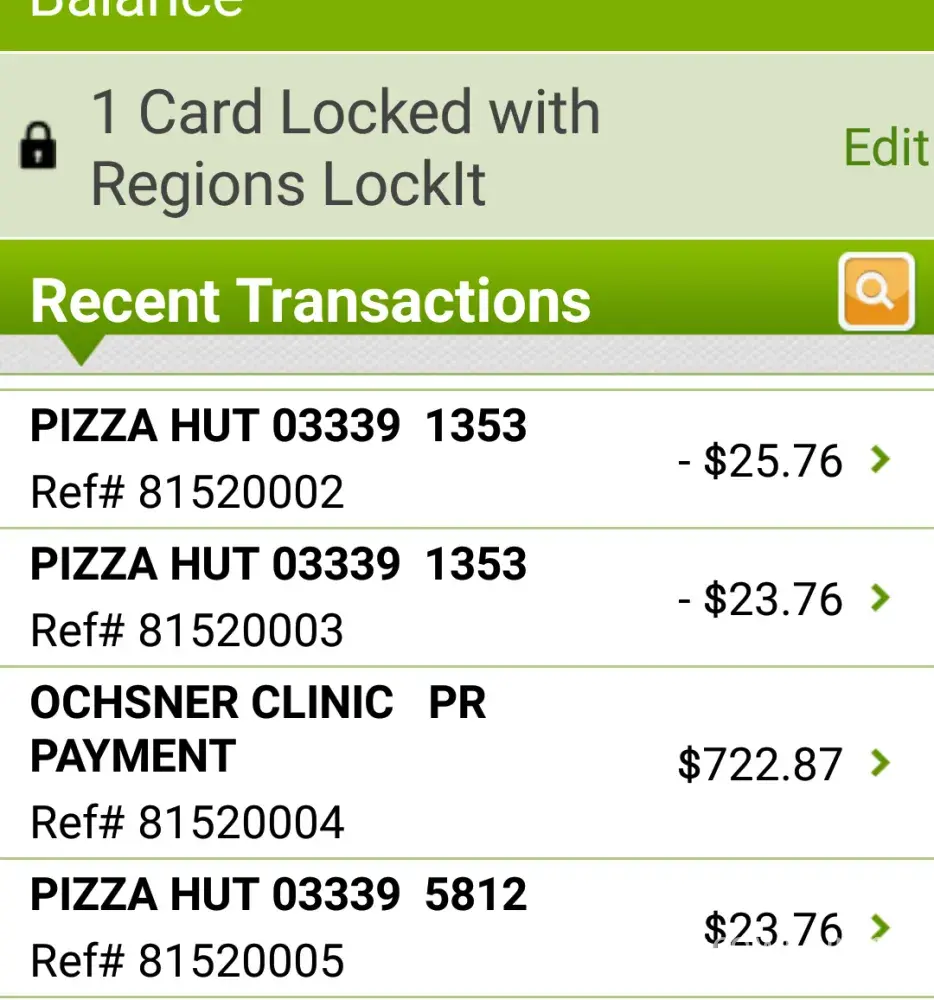
Task: View Pizza Hut transaction Ref# 81520003
Action: coord(466,597)
